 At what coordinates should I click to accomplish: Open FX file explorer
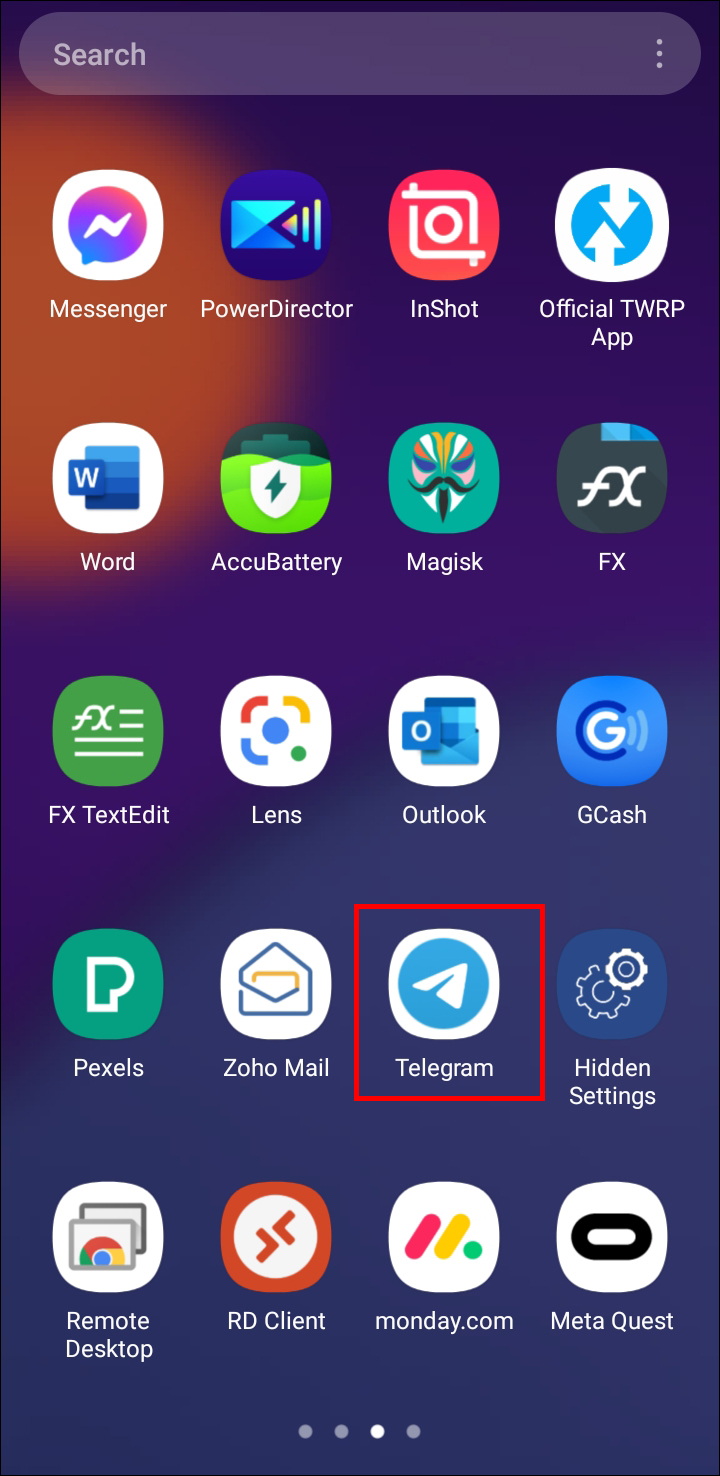point(612,478)
